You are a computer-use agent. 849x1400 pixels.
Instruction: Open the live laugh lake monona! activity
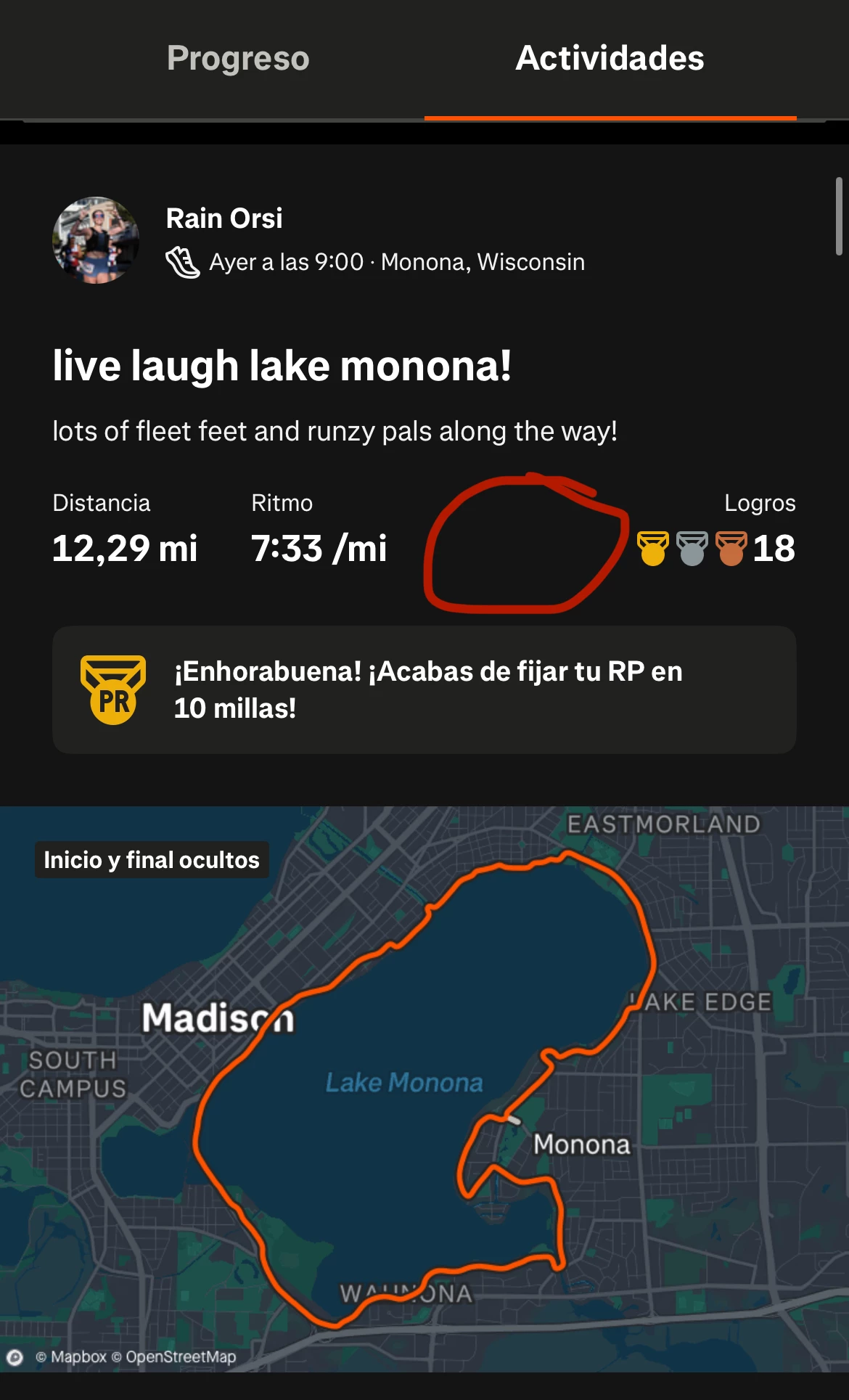[282, 366]
